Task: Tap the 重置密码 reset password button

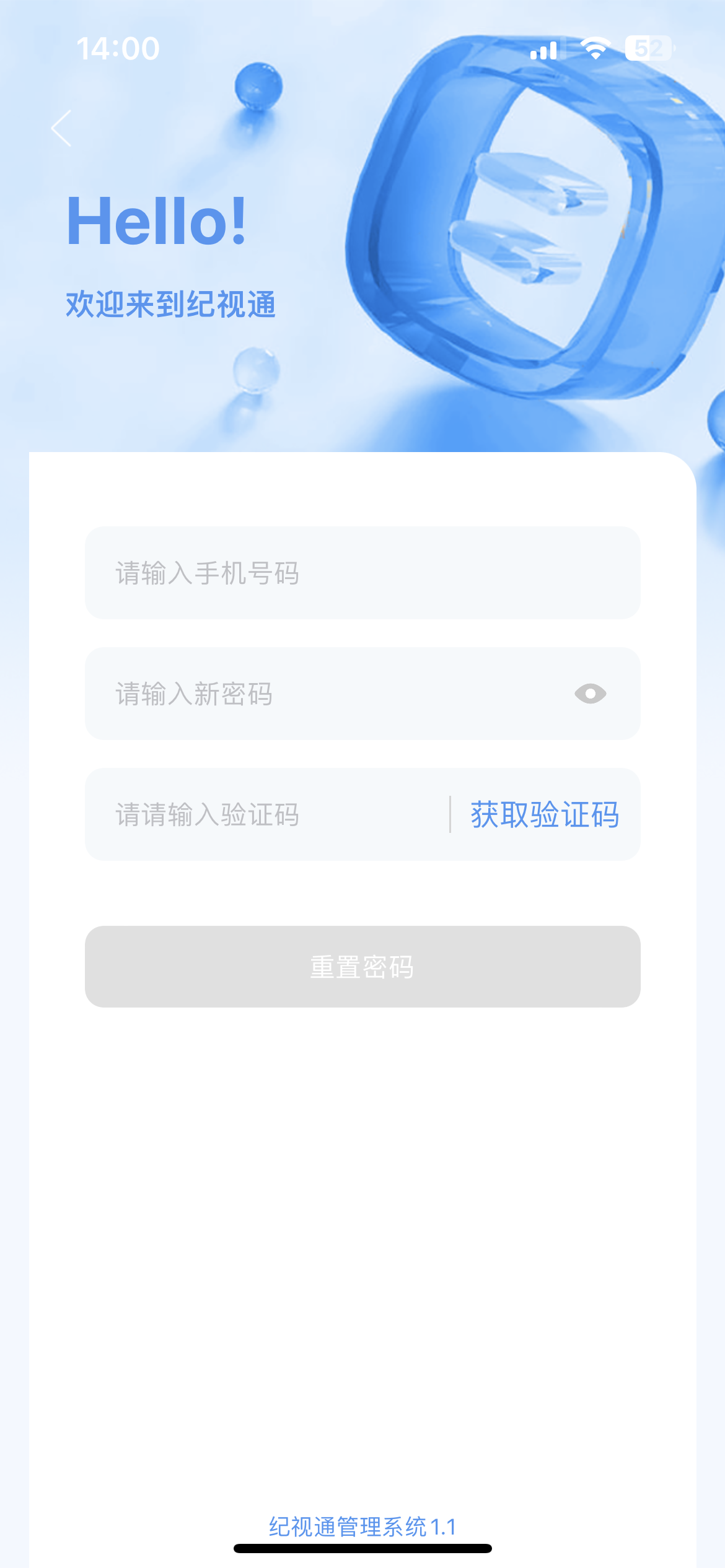Action: [362, 966]
